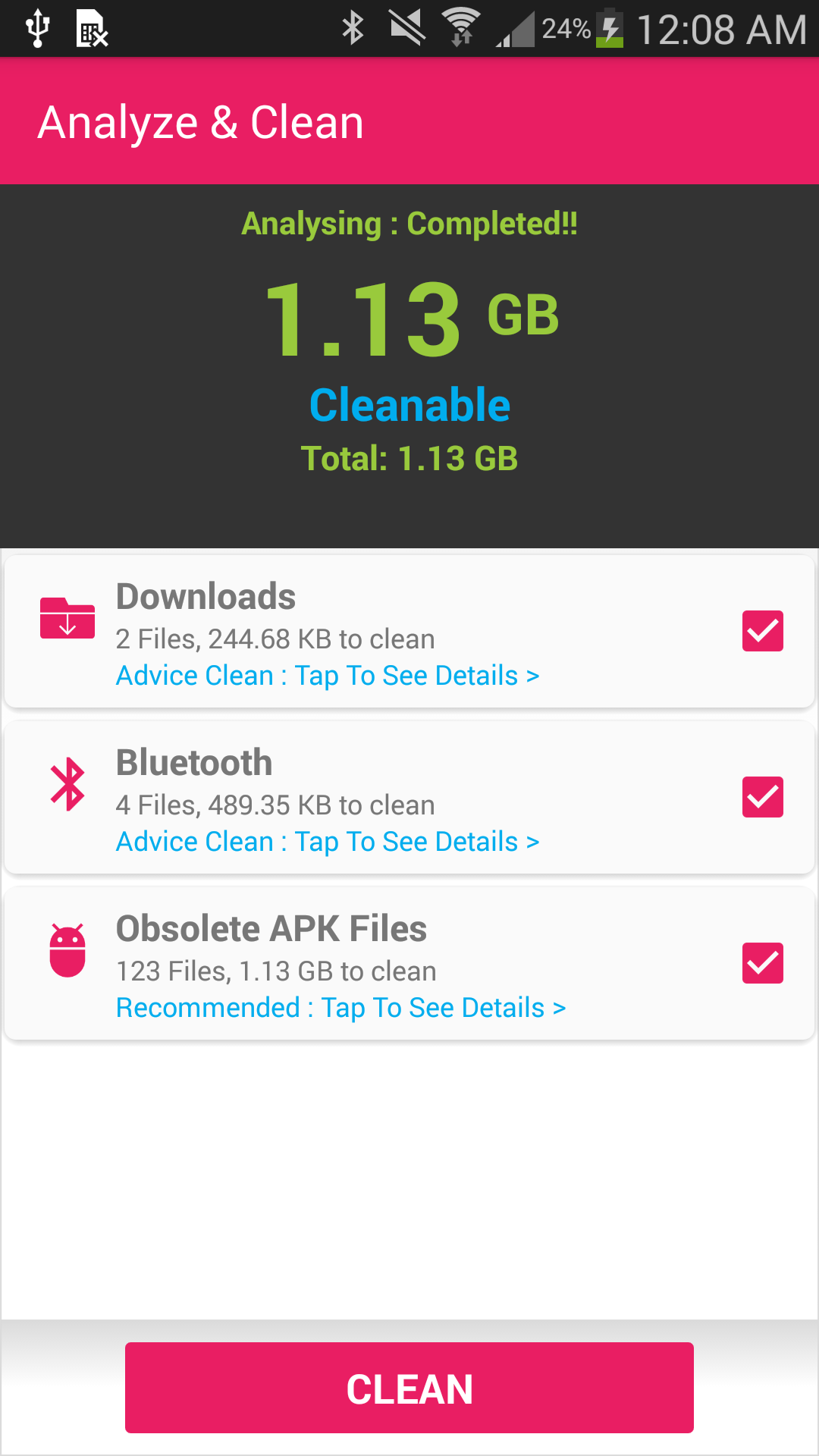Image resolution: width=819 pixels, height=1456 pixels.
Task: Uncheck the Obsolete APK Files selection
Action: coord(763,963)
